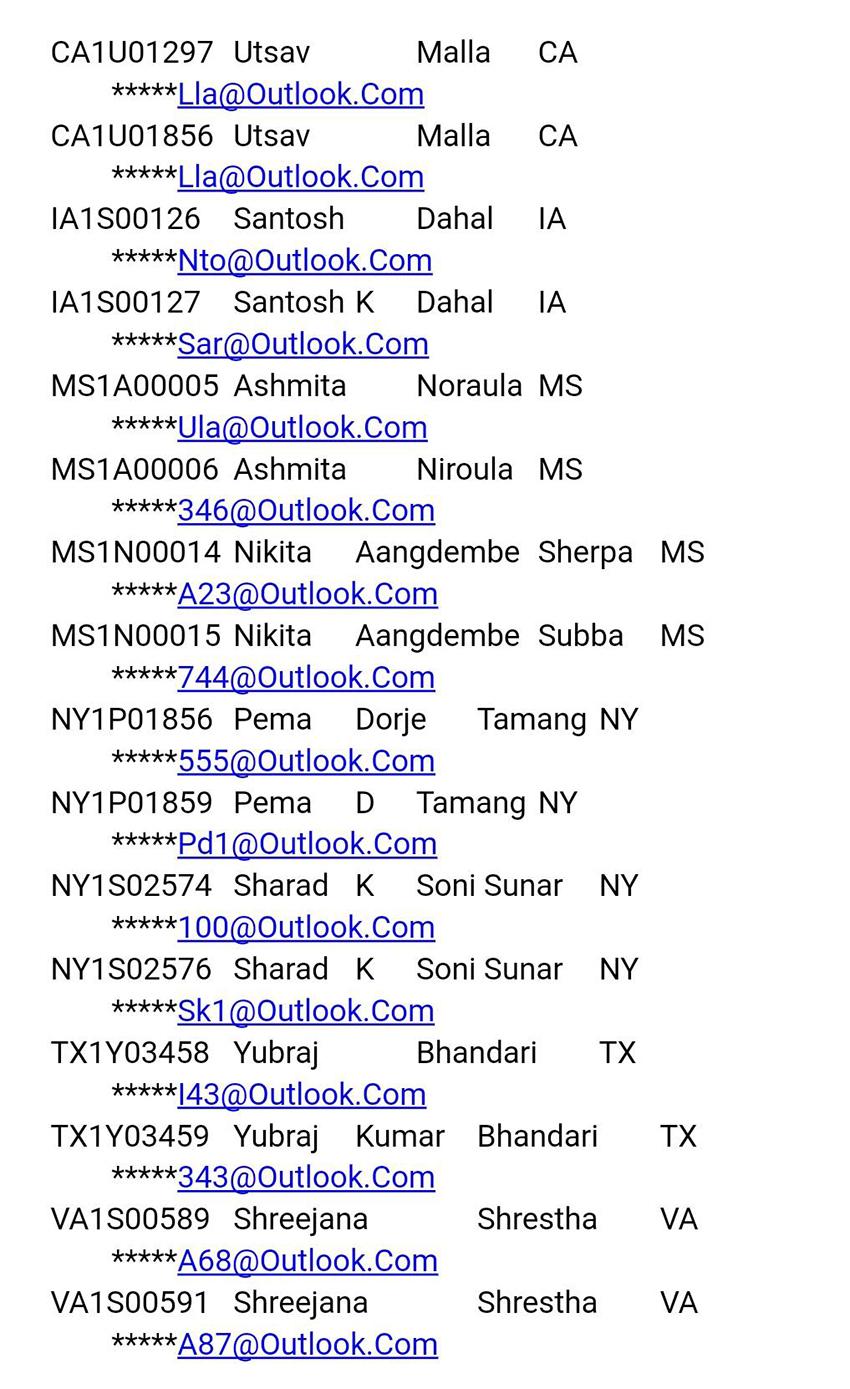This screenshot has width=850, height=1389.
Task: Open the A23@Outlook.Com link
Action: pos(307,594)
